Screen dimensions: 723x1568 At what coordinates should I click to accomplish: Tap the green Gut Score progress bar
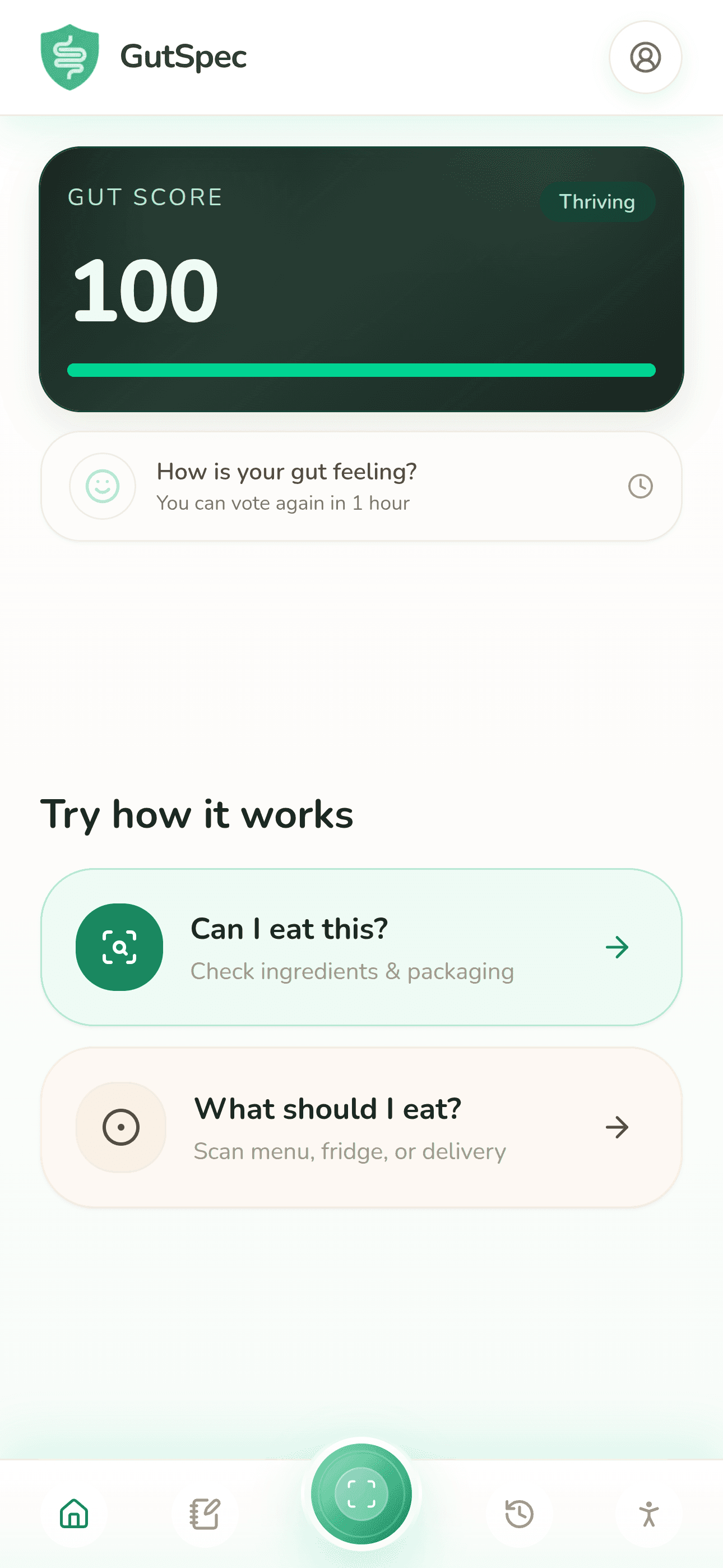(361, 370)
